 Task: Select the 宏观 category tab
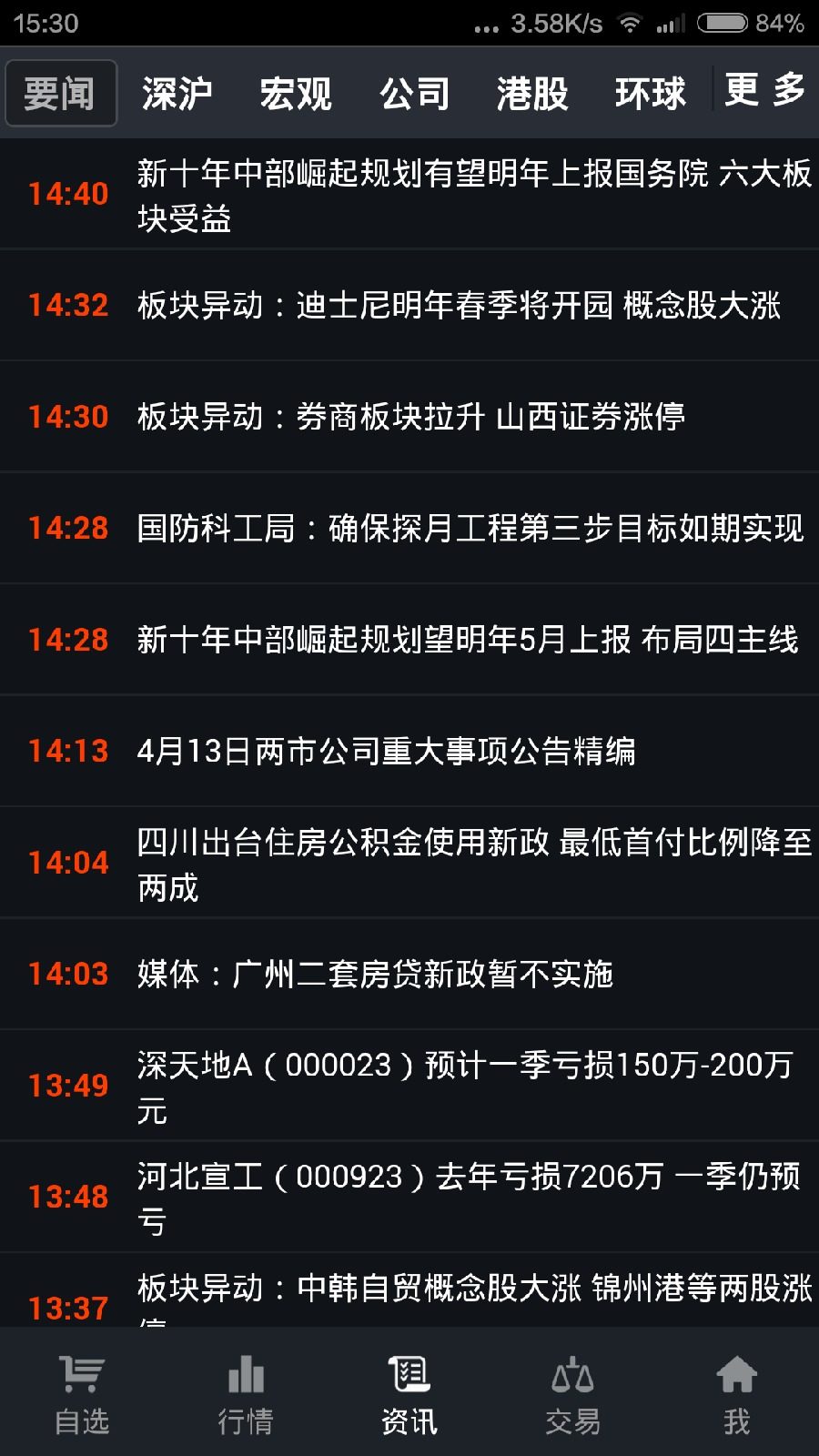[x=296, y=94]
